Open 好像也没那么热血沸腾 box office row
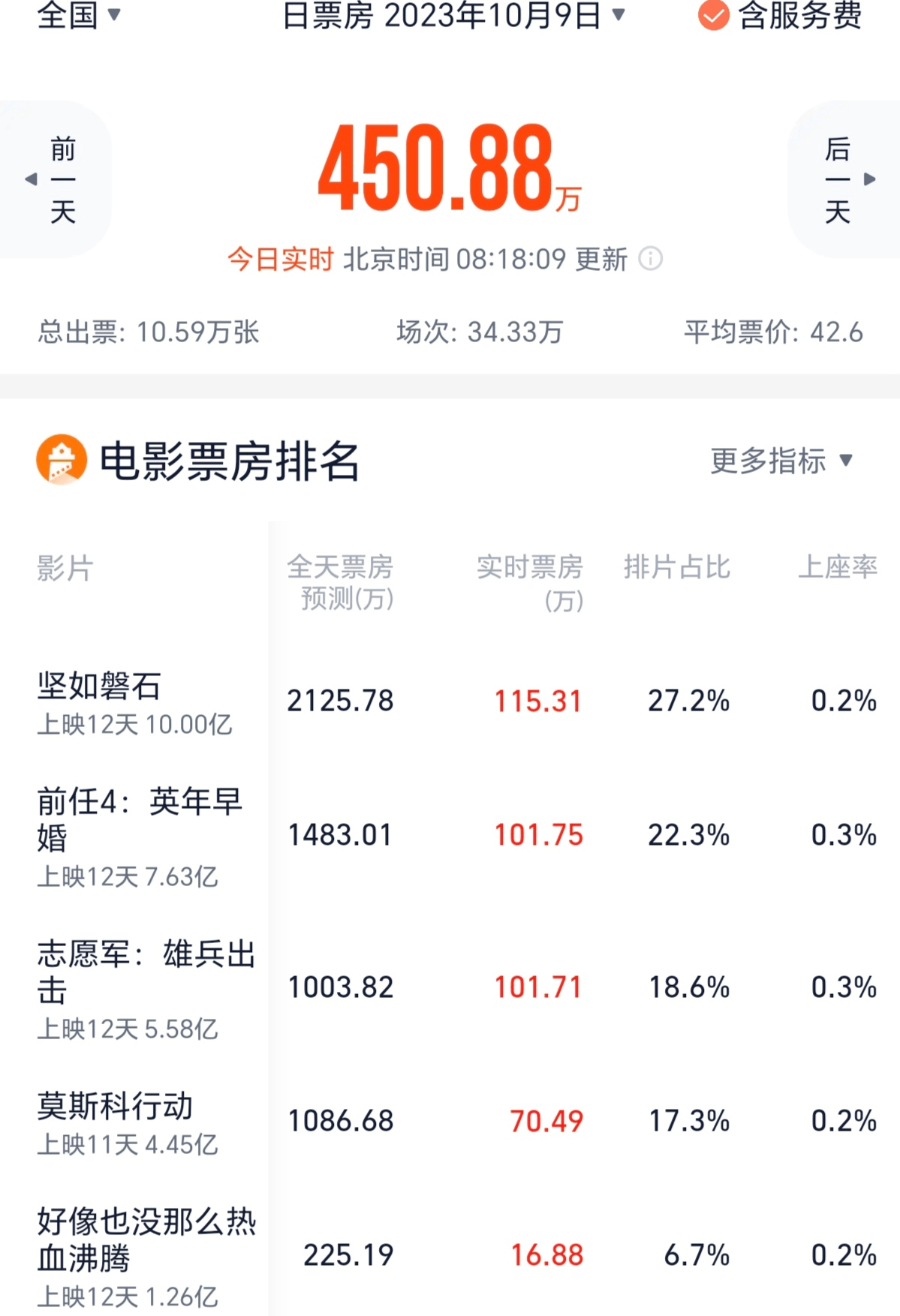 tap(146, 1239)
